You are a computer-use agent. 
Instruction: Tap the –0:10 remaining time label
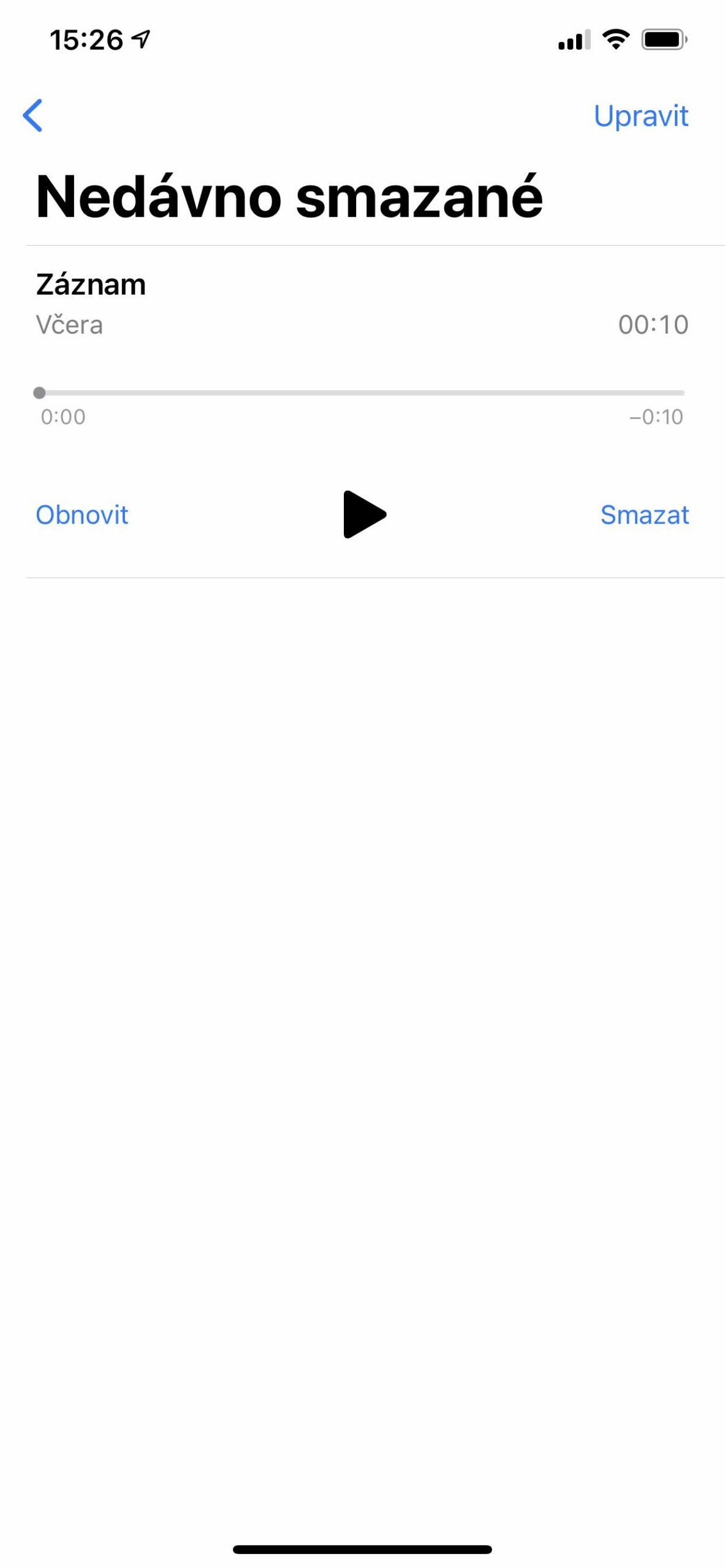(x=657, y=417)
